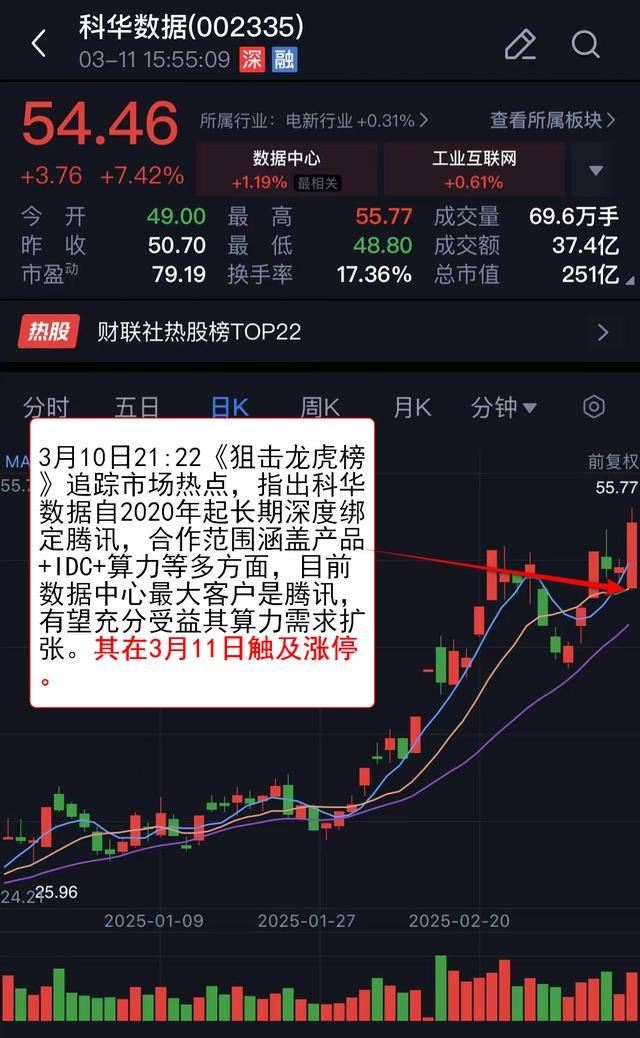This screenshot has height=1038, width=640.
Task: Select the 日K chart tab
Action: tap(229, 407)
